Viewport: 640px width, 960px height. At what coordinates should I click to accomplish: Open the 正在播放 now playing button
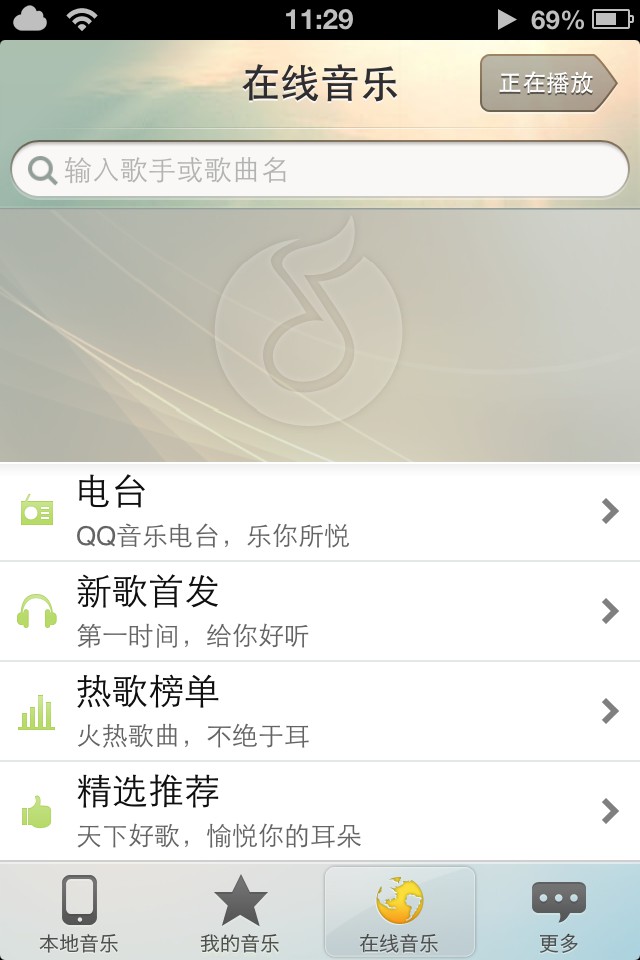[x=547, y=84]
